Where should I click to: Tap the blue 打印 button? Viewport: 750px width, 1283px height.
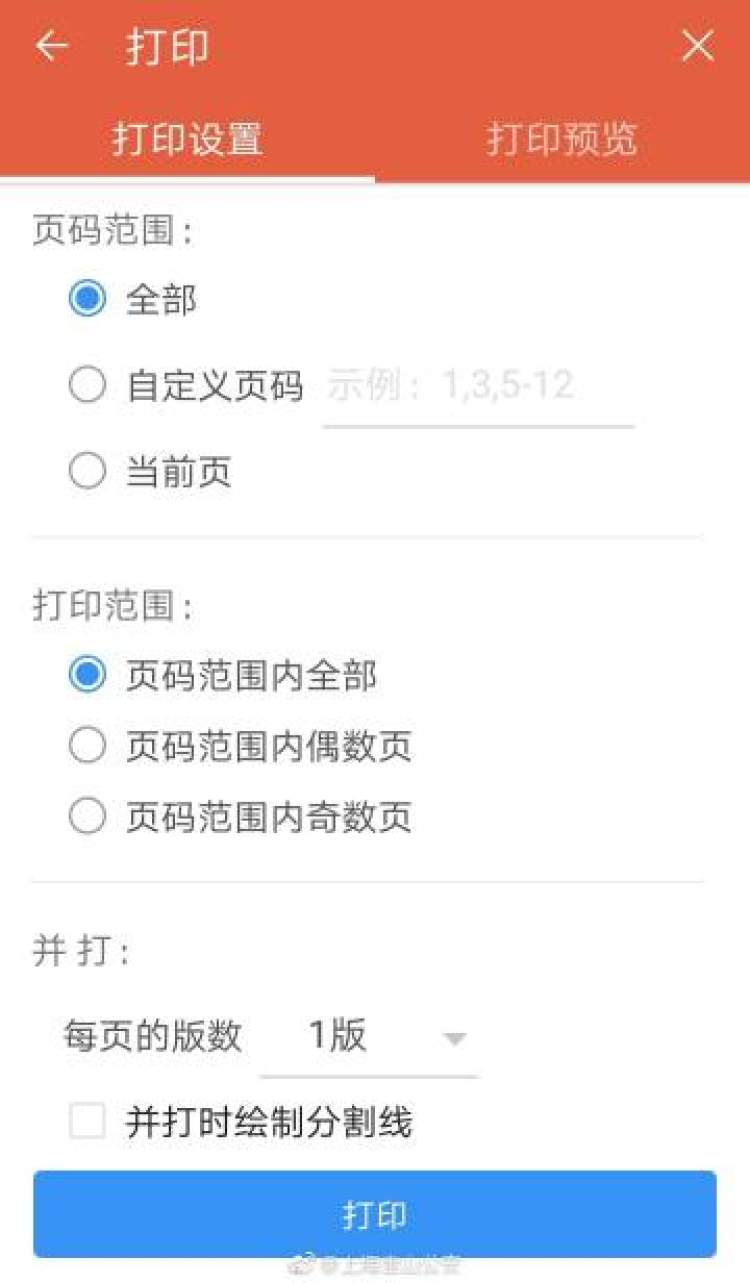click(375, 1214)
